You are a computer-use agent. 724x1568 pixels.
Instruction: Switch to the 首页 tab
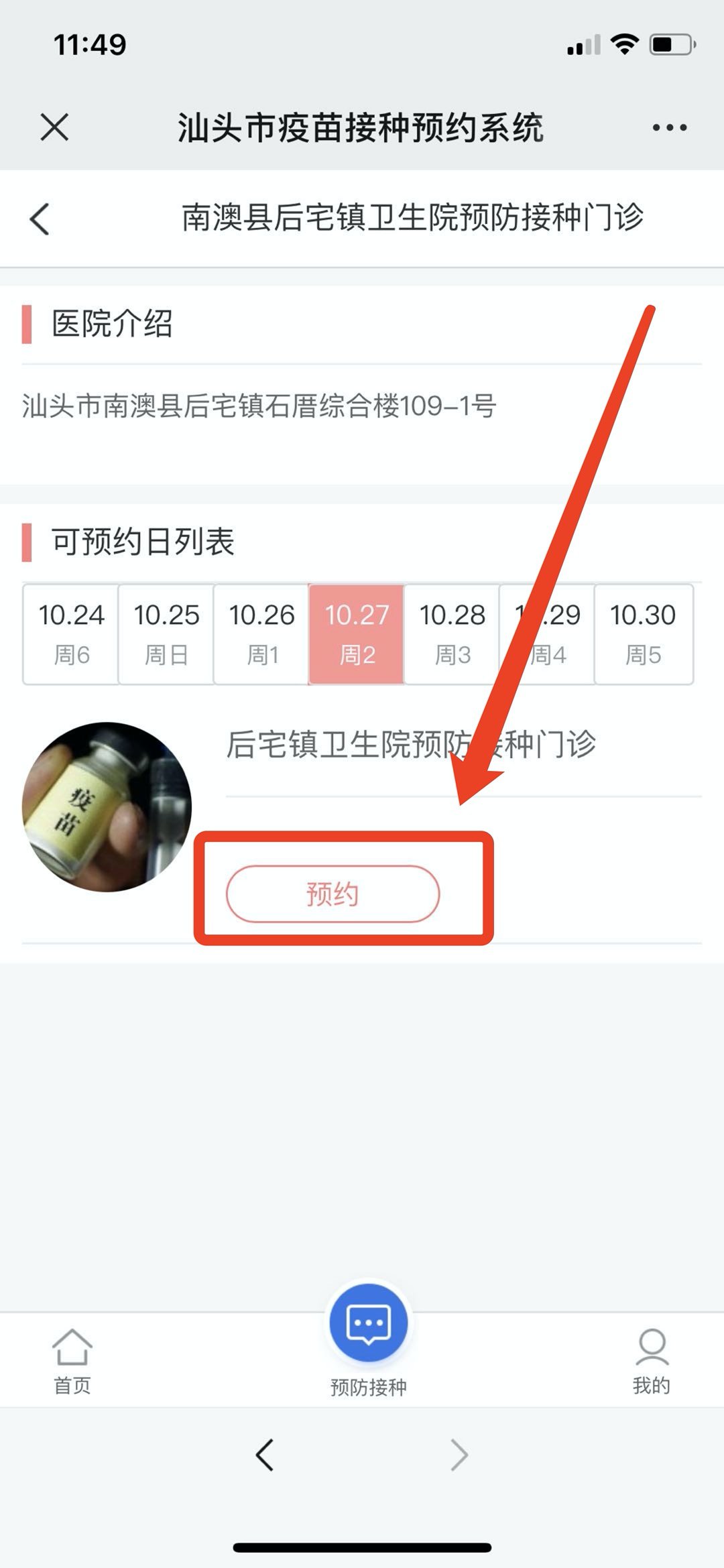click(x=72, y=1362)
